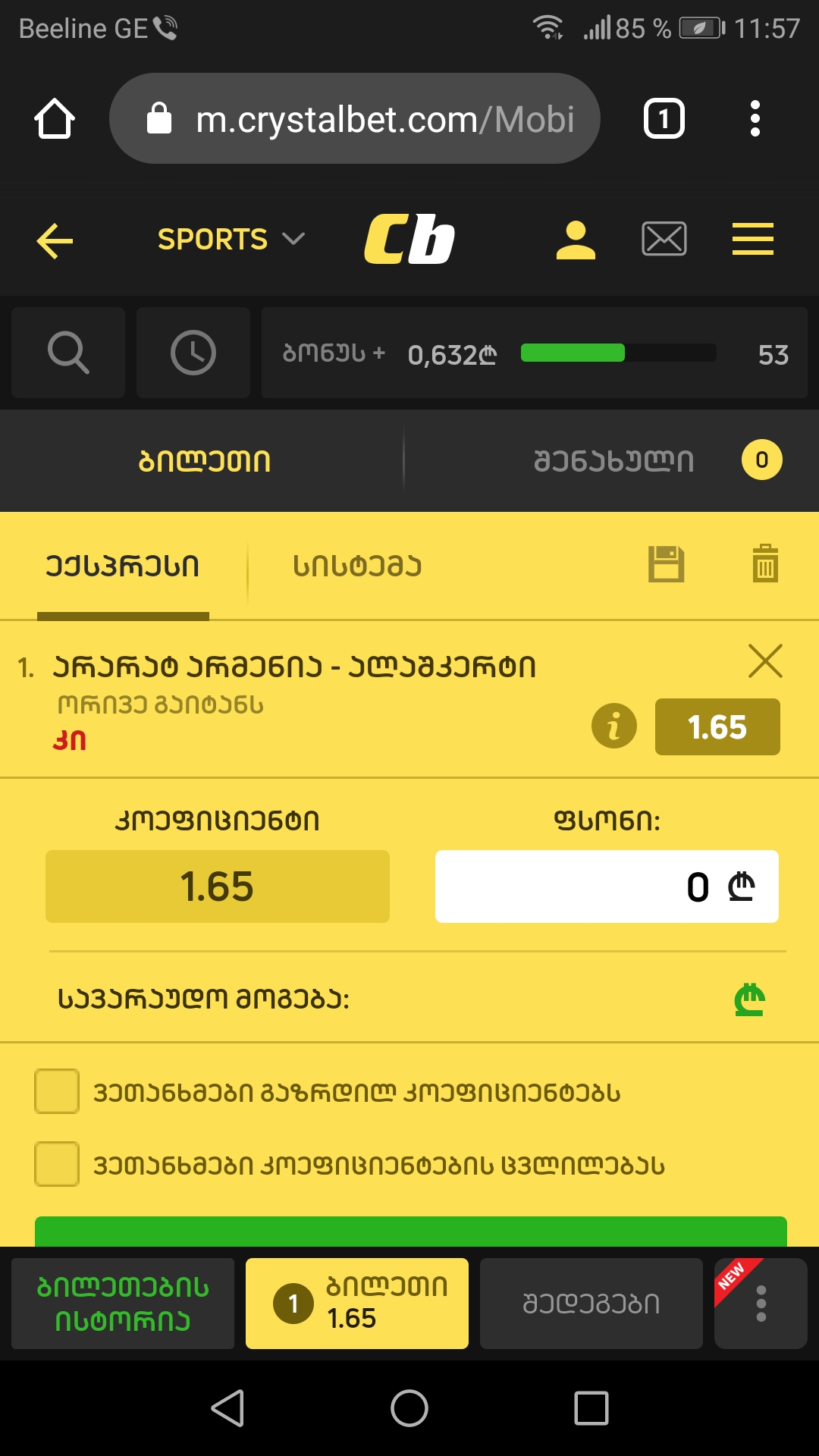
Task: Open the user profile icon
Action: (576, 240)
